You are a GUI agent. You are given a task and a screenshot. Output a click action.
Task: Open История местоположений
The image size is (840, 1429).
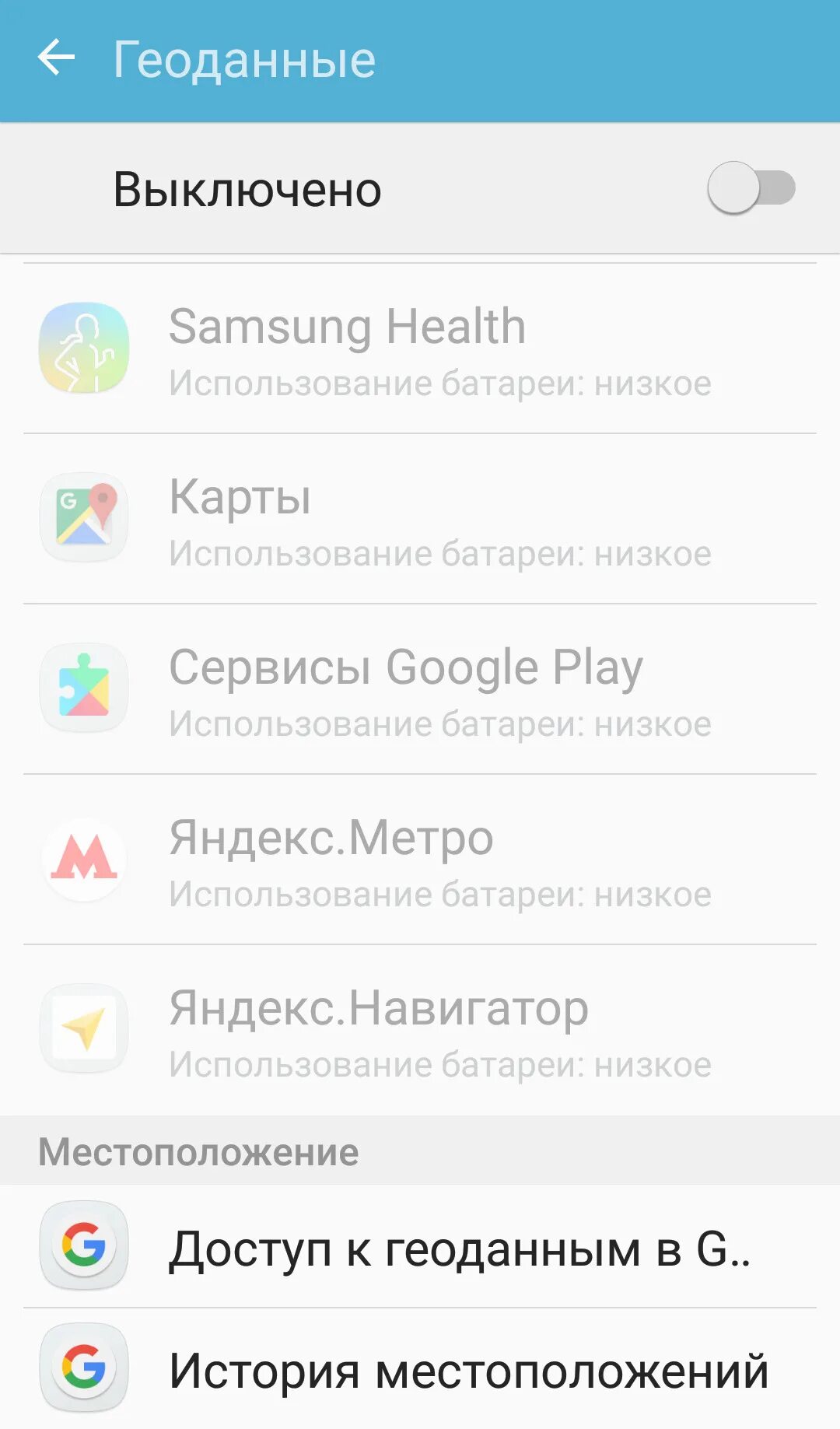467,1369
